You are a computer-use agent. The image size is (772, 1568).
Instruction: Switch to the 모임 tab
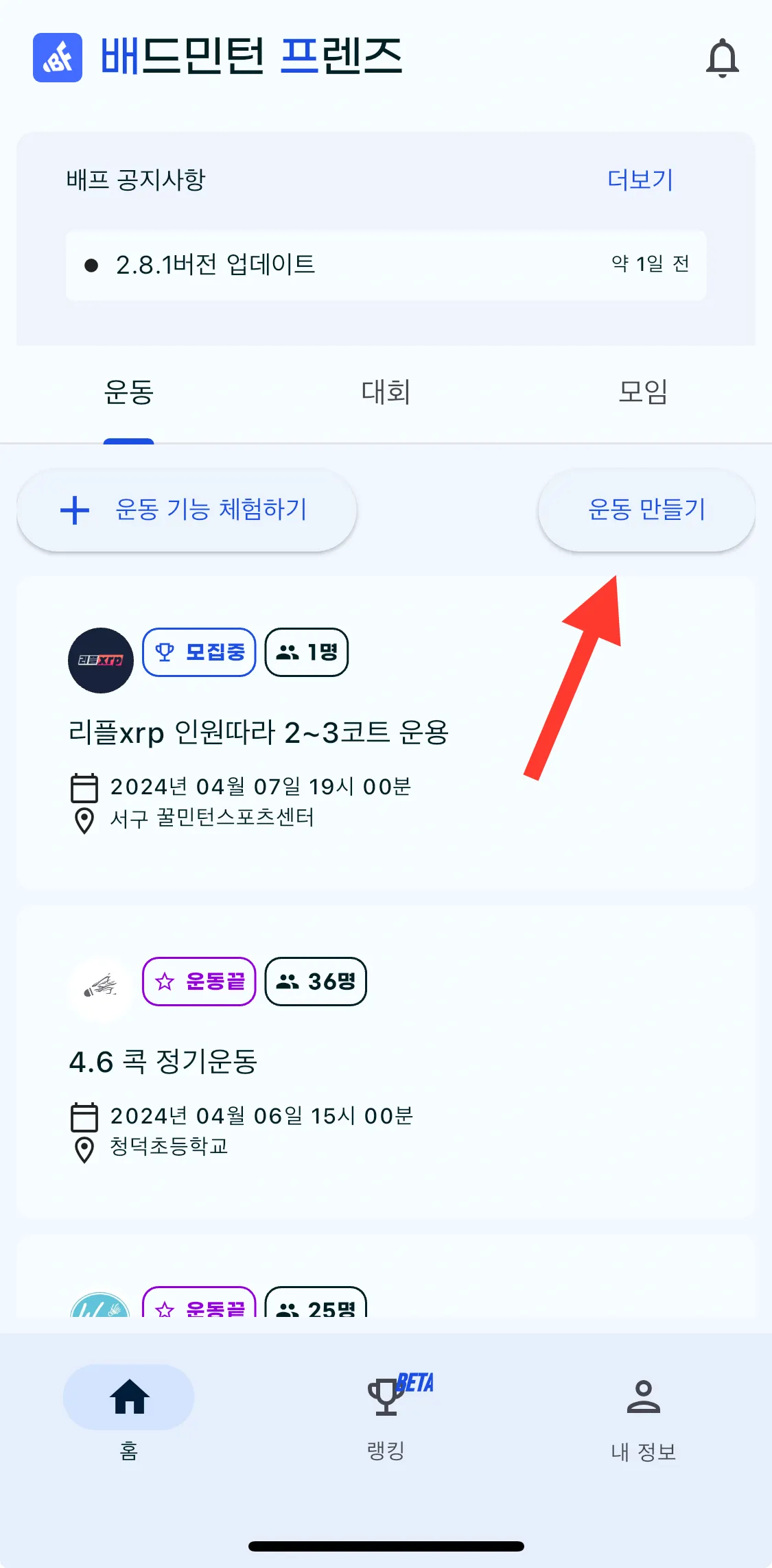tap(643, 392)
